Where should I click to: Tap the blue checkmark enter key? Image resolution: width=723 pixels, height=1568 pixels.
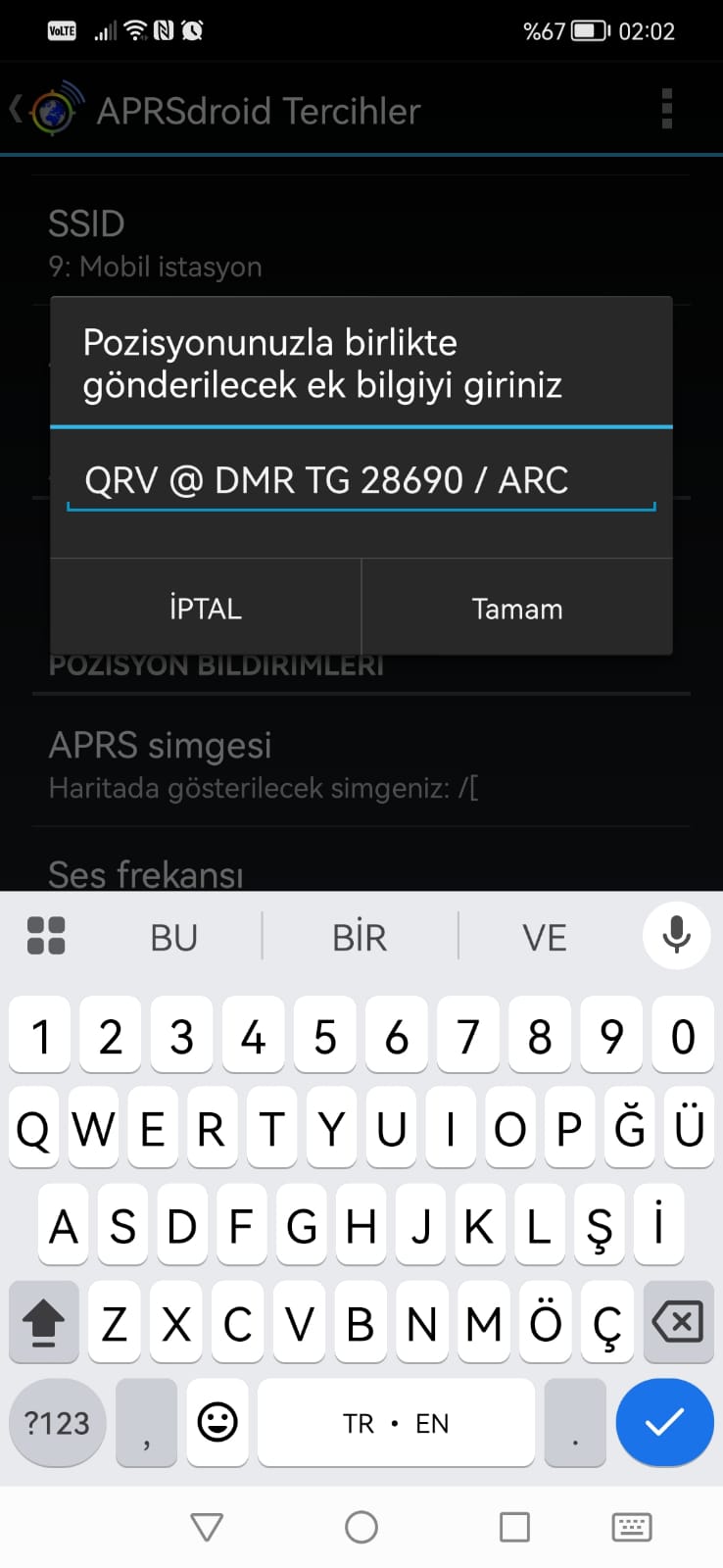tap(665, 1422)
